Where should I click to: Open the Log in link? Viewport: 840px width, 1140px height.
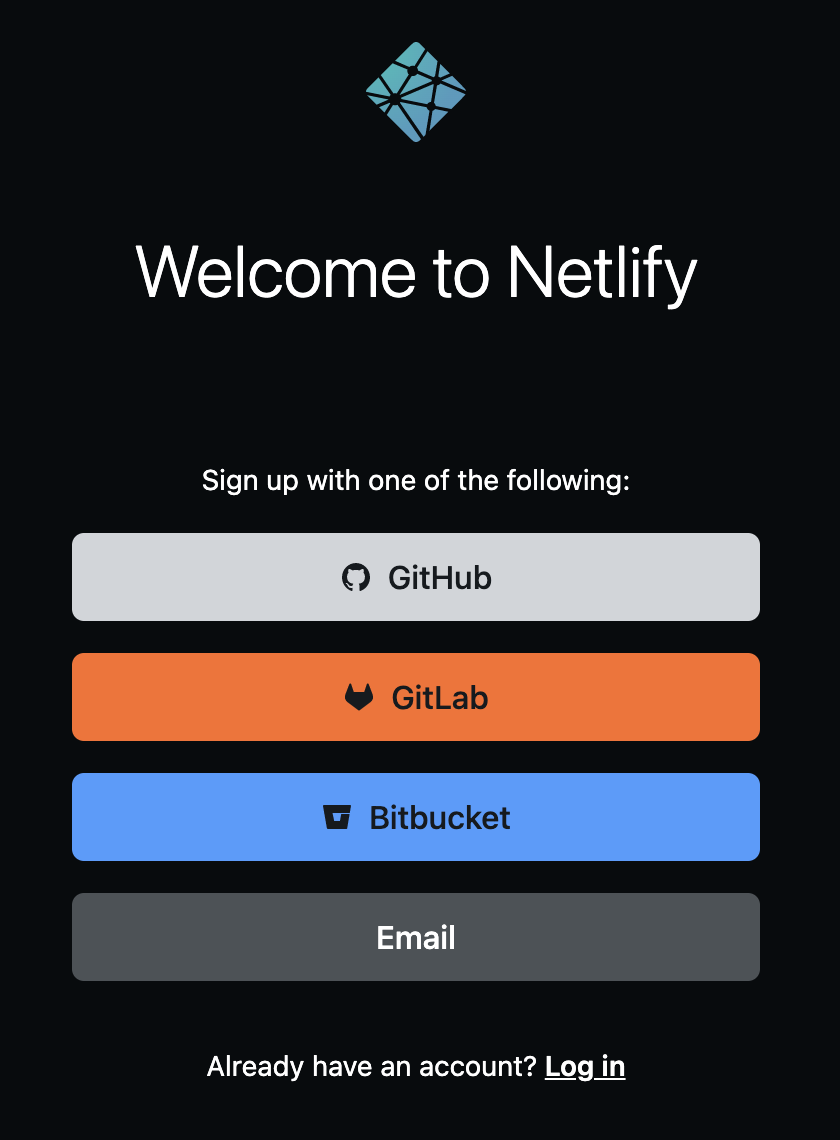[x=585, y=1066]
